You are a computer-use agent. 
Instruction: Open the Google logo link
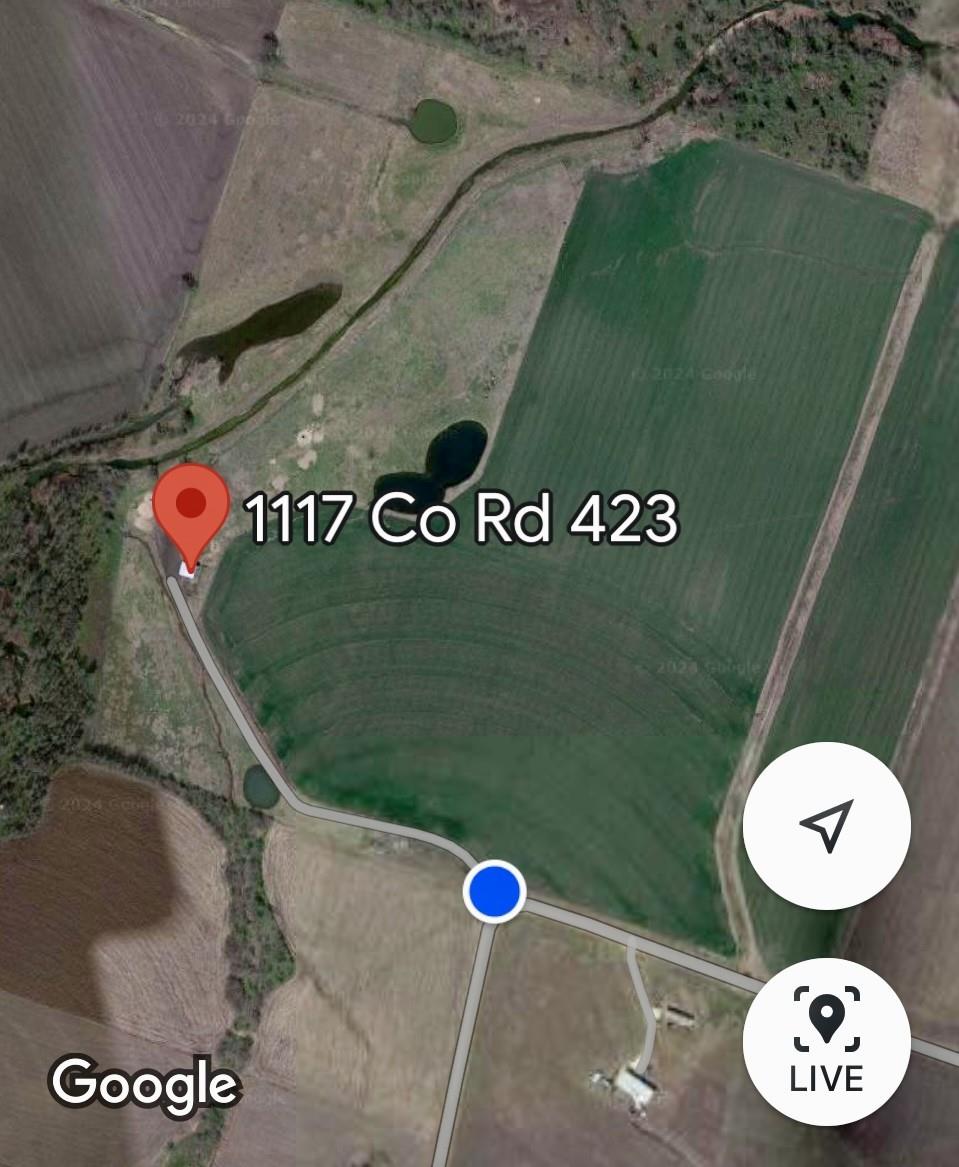tap(146, 1083)
